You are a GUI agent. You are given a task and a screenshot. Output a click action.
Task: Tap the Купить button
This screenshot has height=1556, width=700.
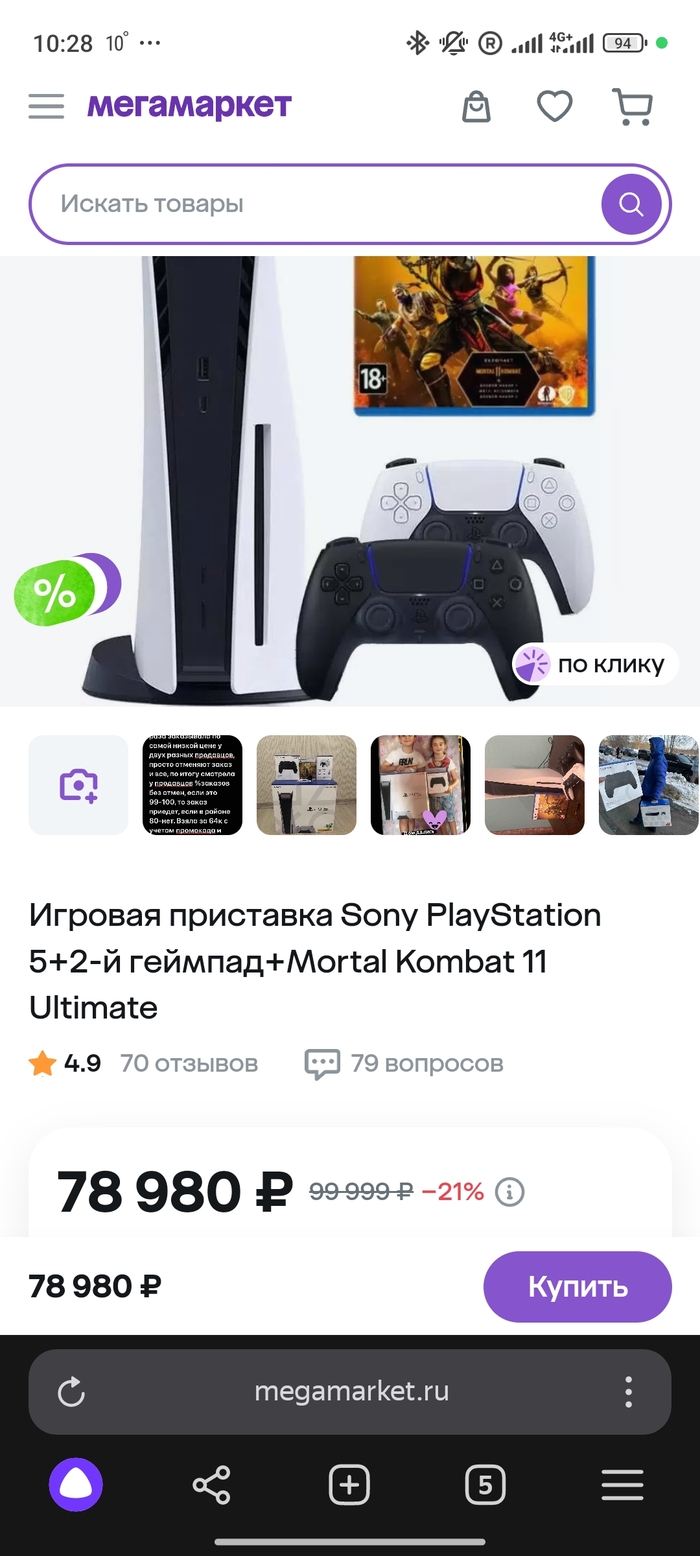[577, 1286]
